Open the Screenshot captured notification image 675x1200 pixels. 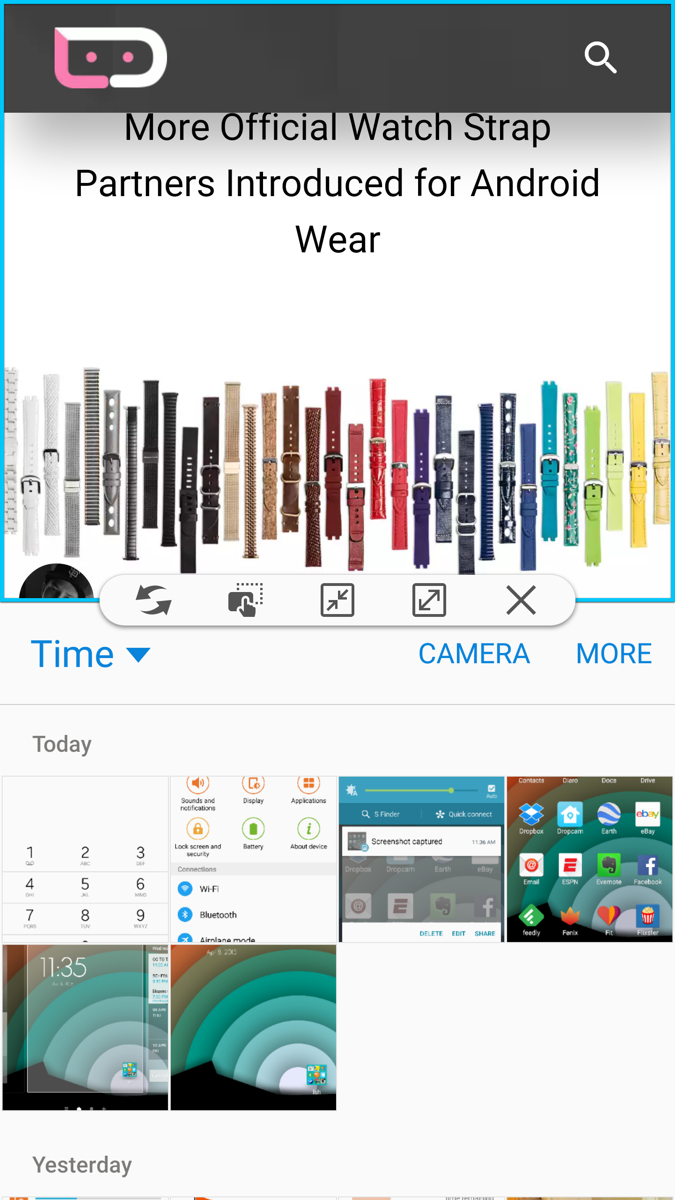421,859
